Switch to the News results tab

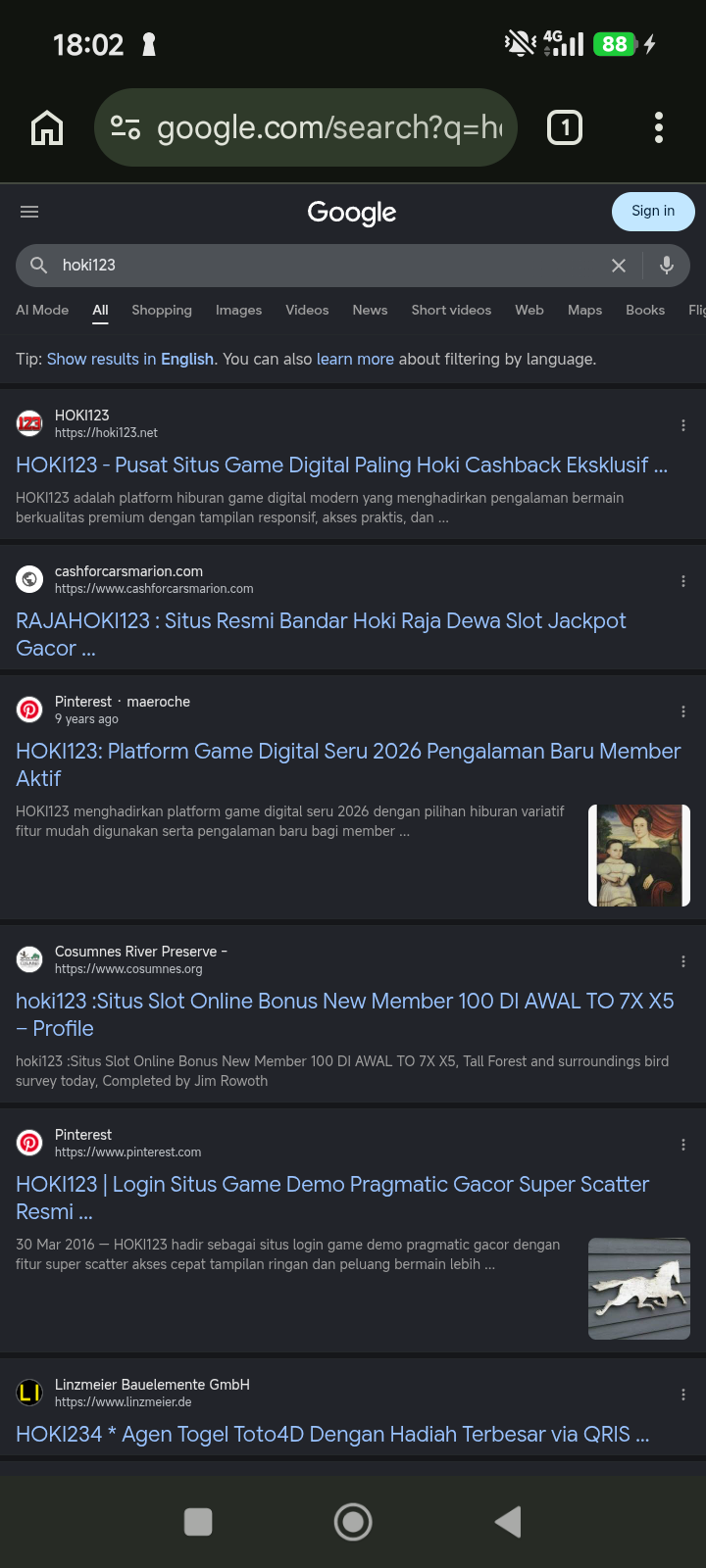(x=370, y=310)
